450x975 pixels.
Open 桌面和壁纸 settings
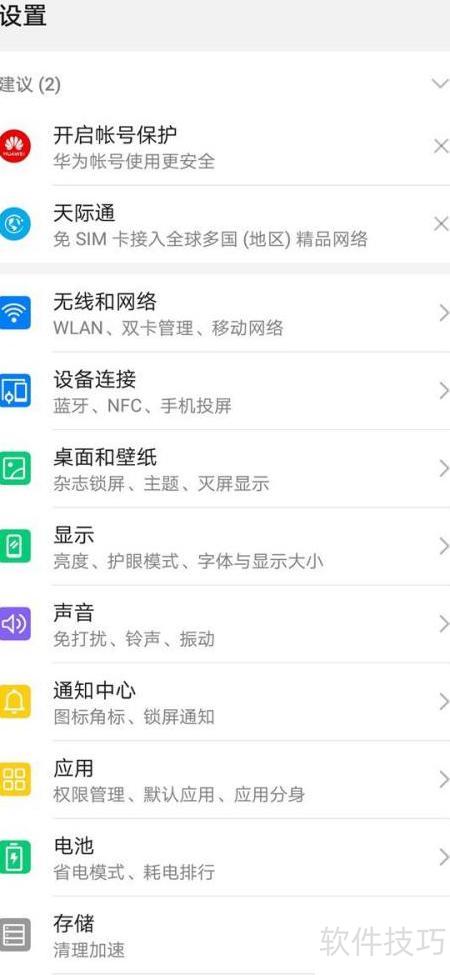[225, 469]
